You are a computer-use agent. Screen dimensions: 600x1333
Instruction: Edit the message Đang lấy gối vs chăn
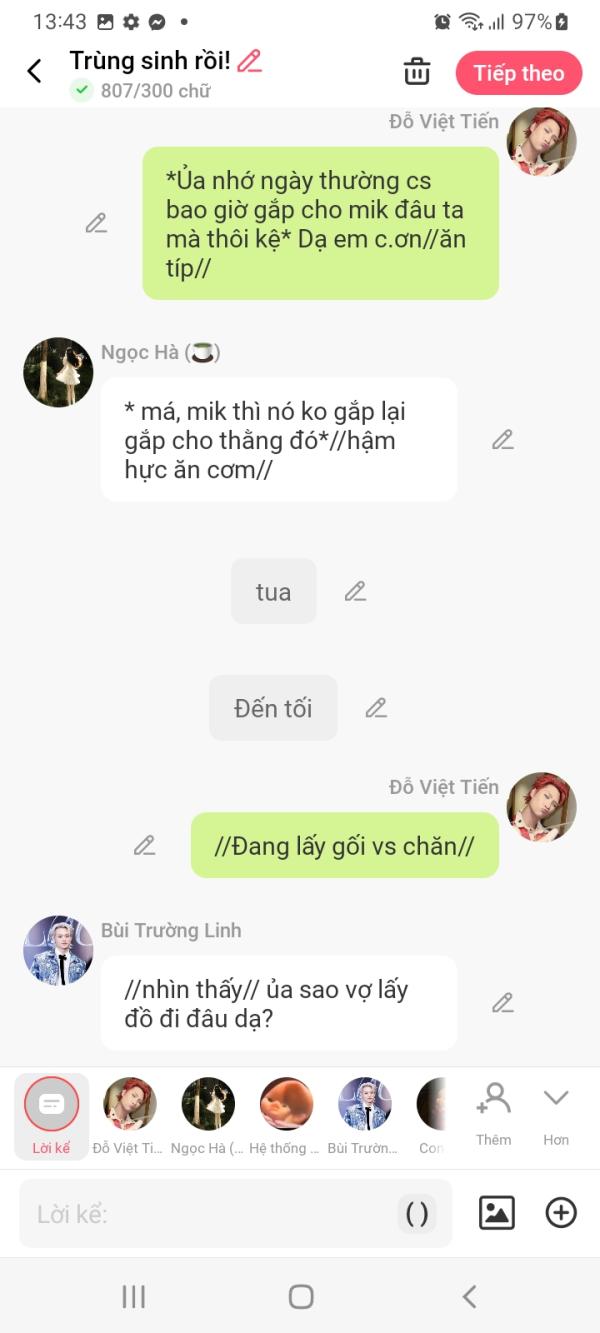(x=145, y=845)
